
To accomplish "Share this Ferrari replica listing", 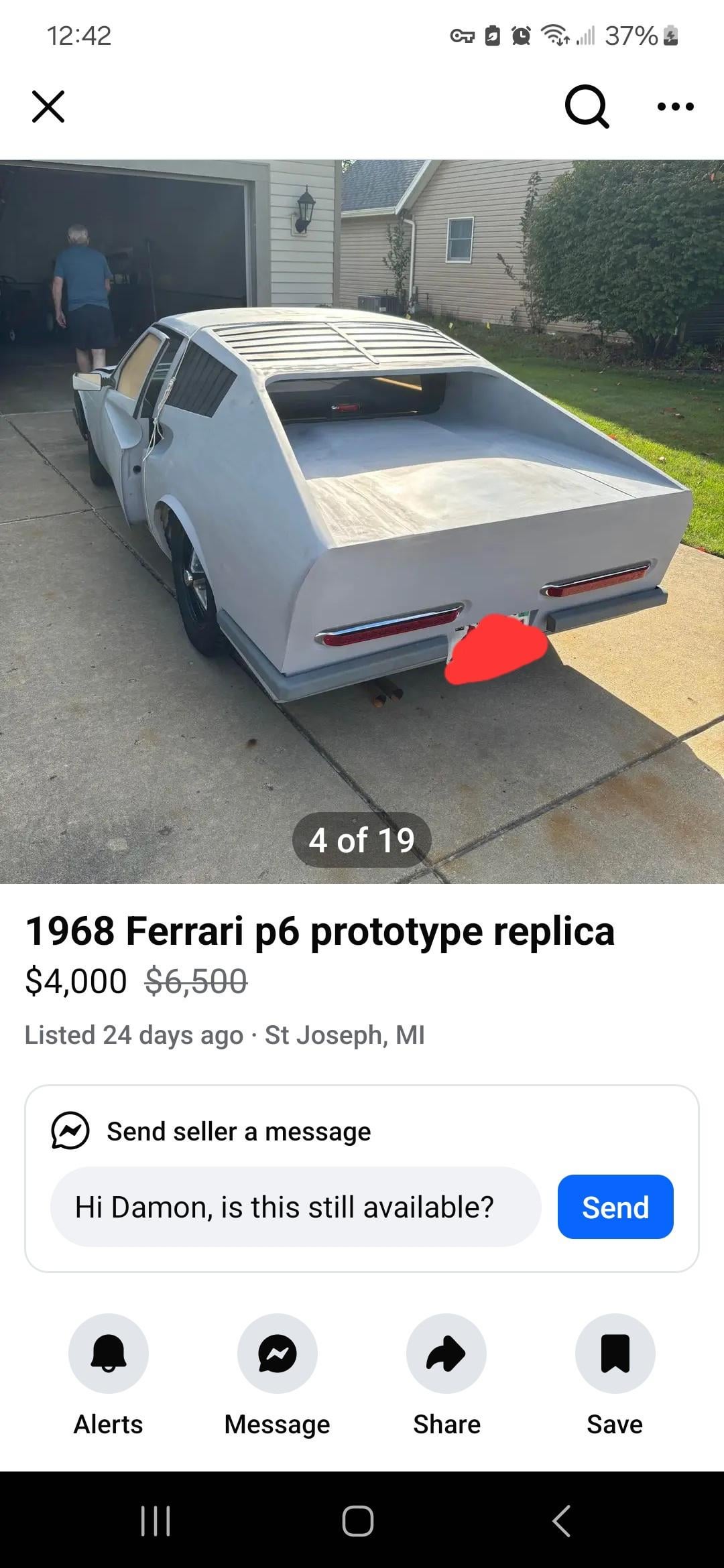I will coord(446,1353).
